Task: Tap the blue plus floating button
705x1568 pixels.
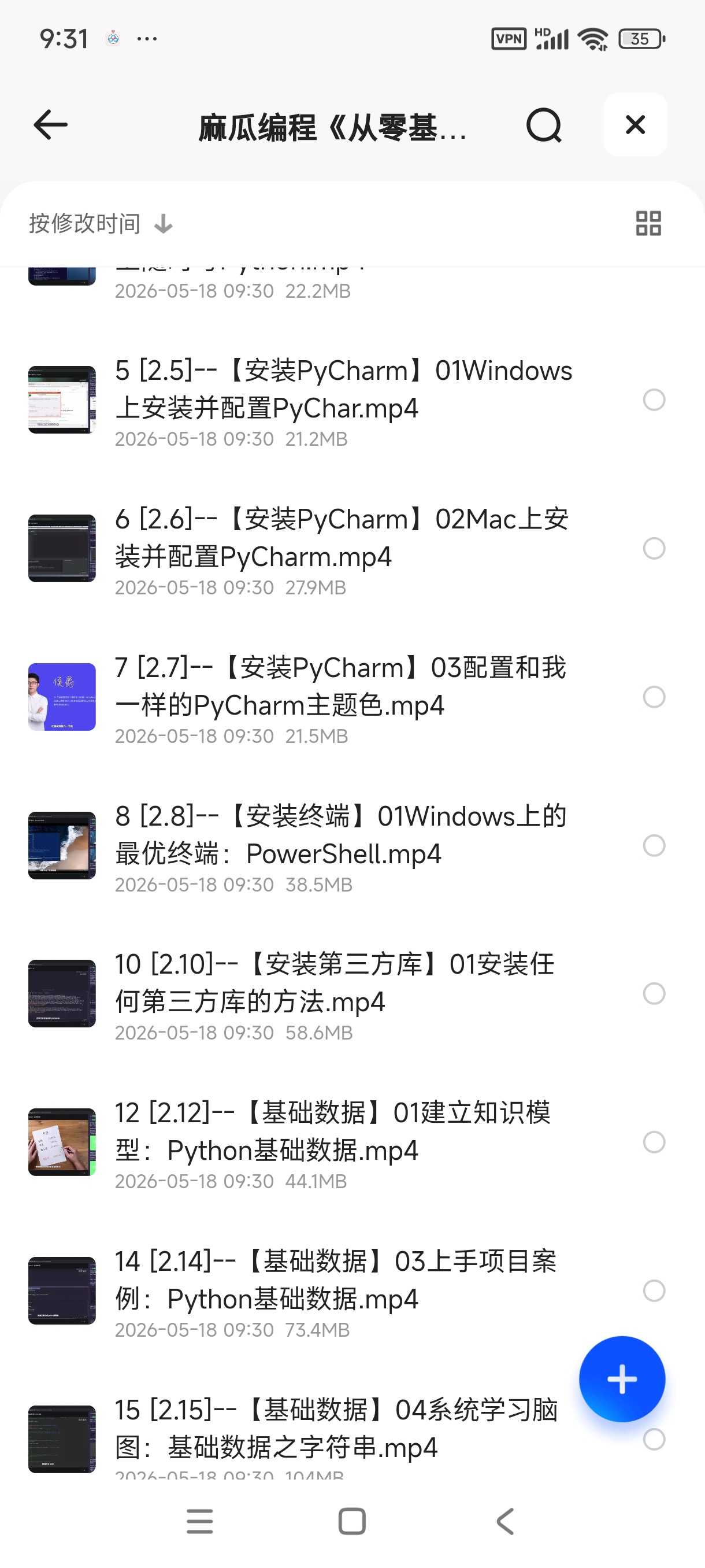Action: (x=622, y=1379)
